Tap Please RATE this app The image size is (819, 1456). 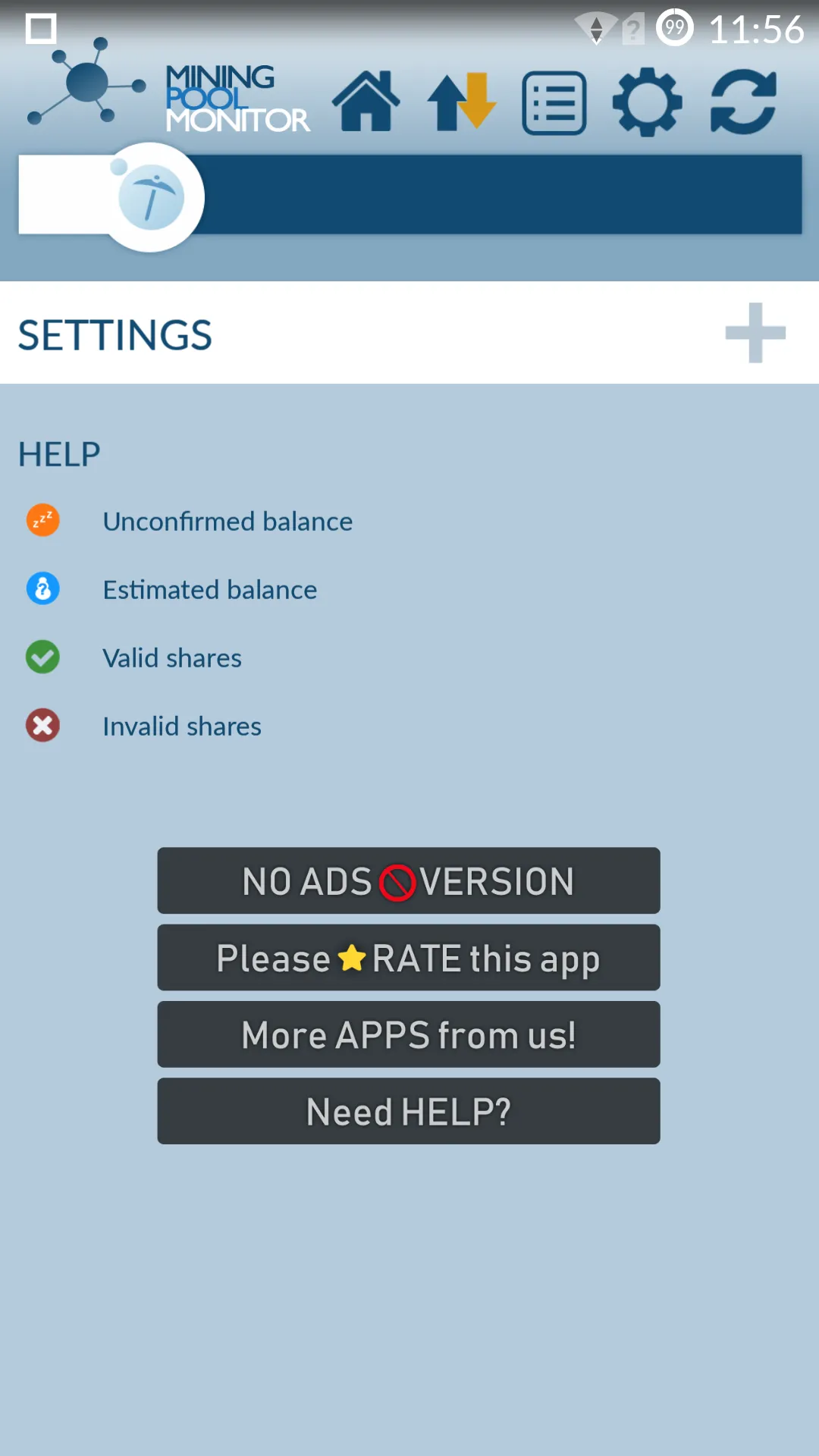408,957
